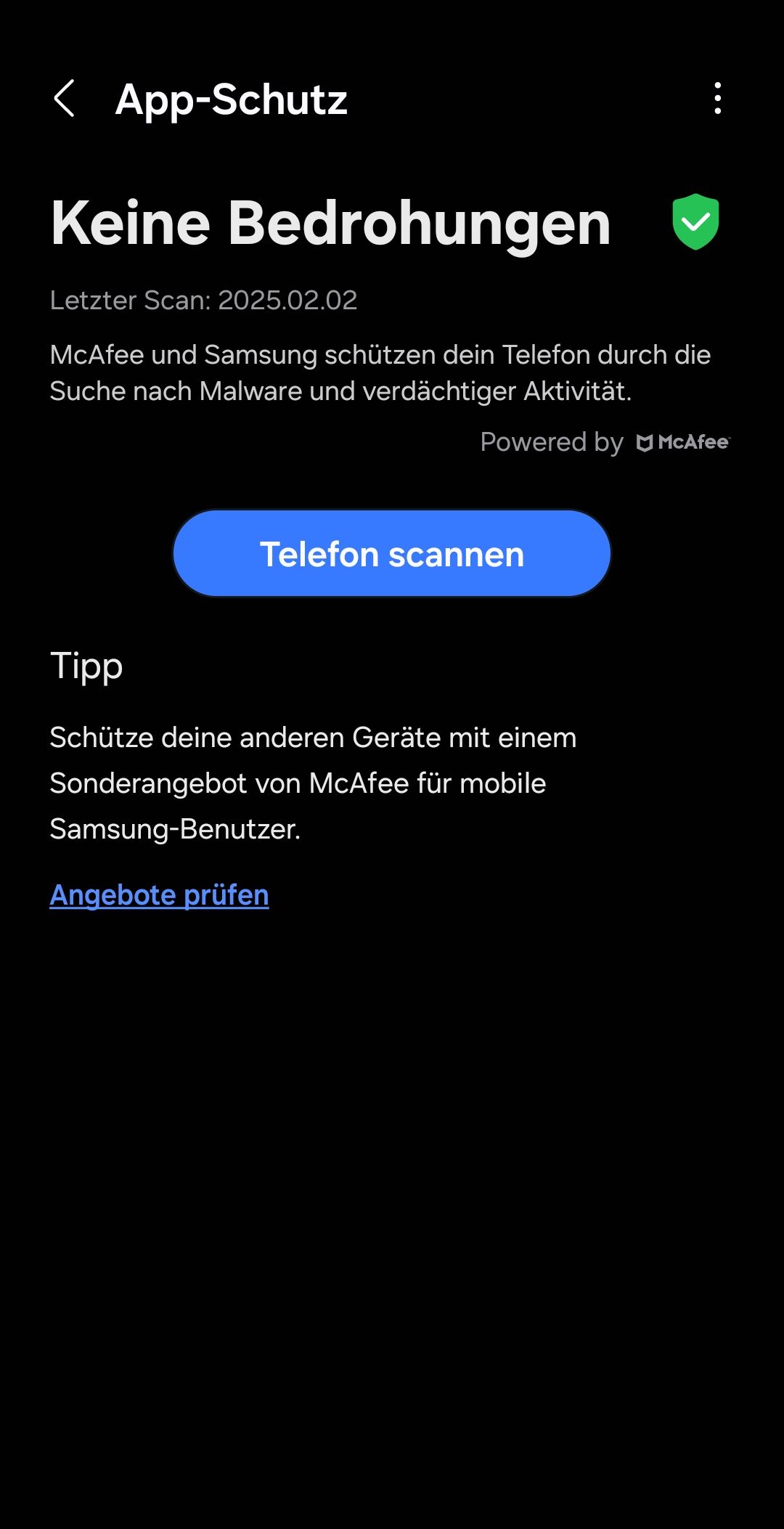Screen dimensions: 784x1529
Task: Click the Letzter Scan date text
Action: [x=203, y=300]
